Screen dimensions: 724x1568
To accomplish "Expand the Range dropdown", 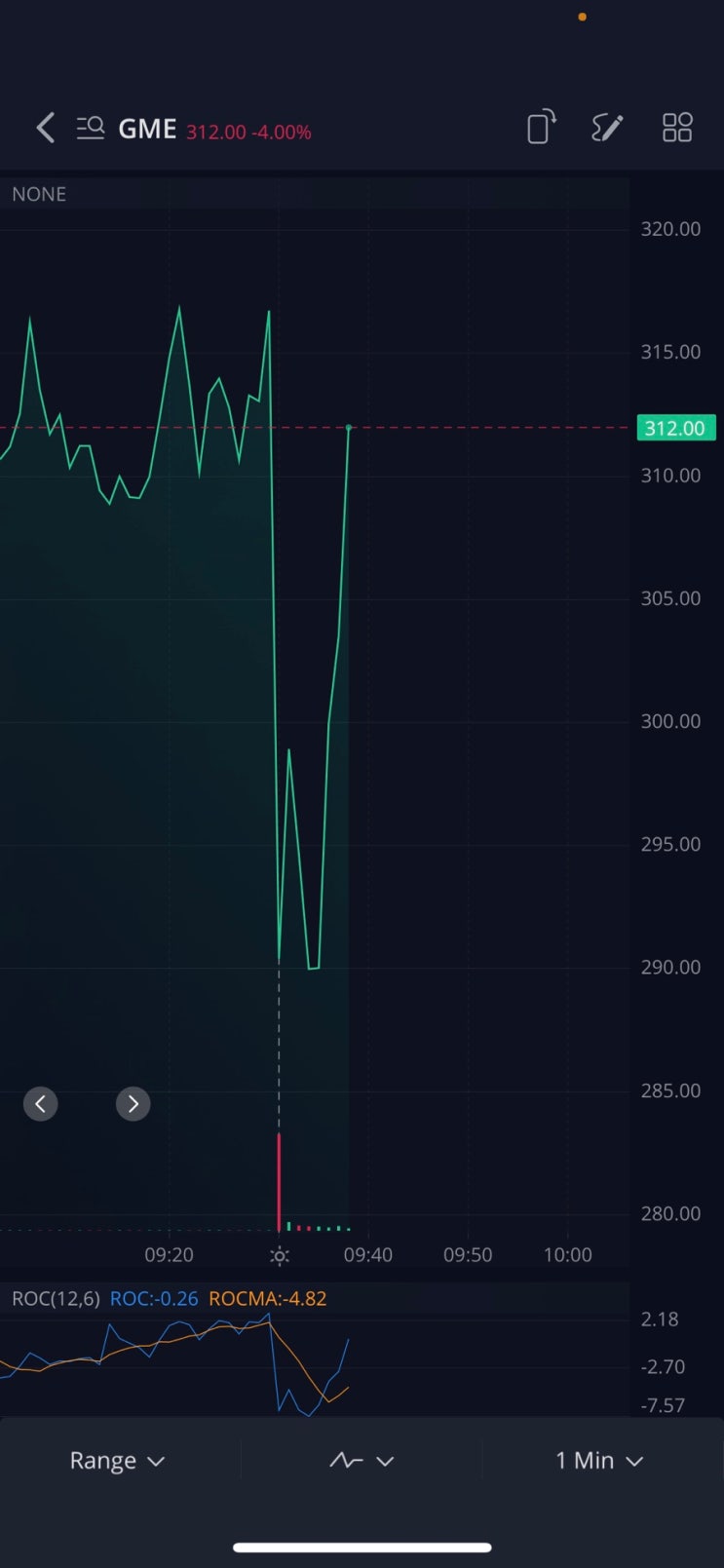I will pos(117,1460).
